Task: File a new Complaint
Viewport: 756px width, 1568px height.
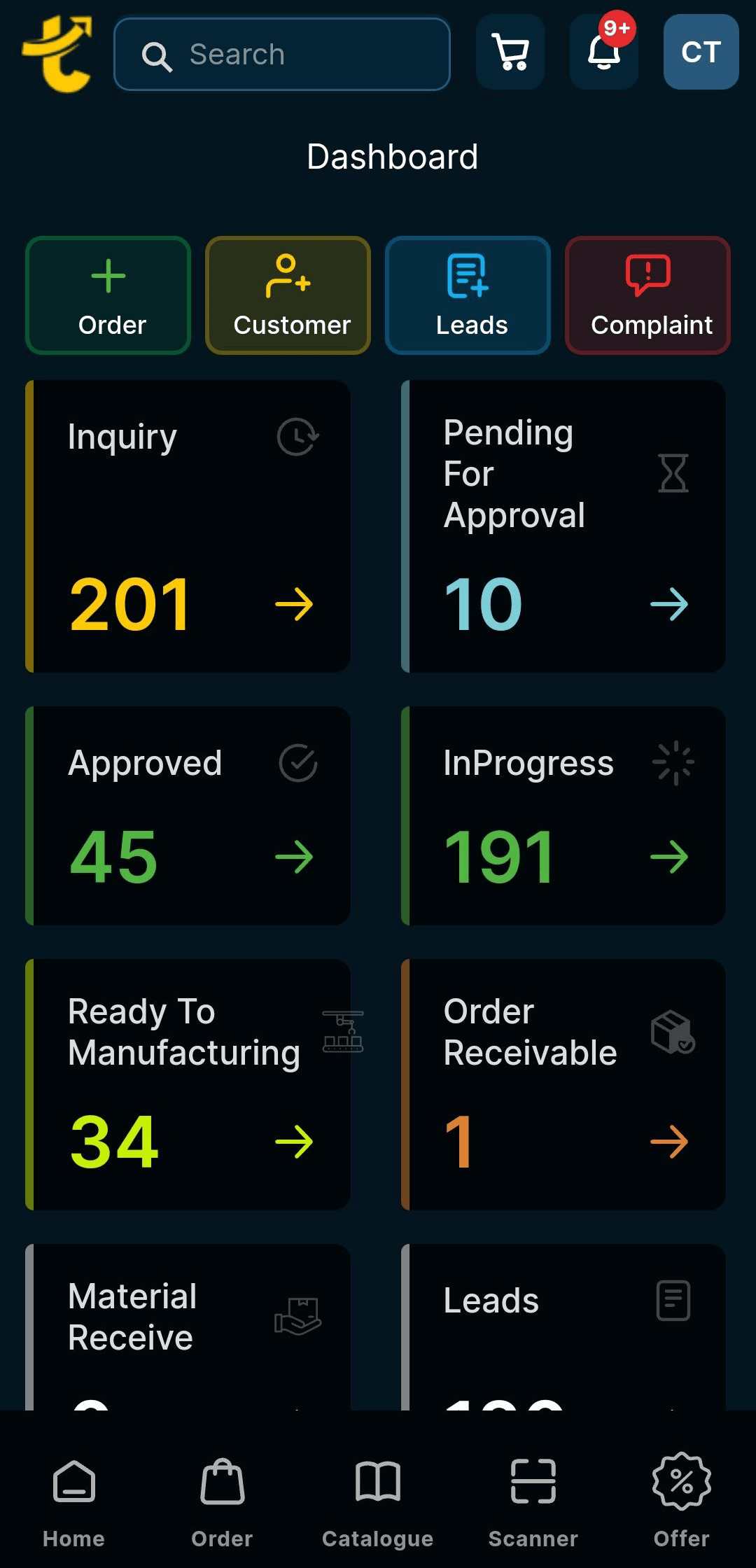Action: click(x=647, y=295)
